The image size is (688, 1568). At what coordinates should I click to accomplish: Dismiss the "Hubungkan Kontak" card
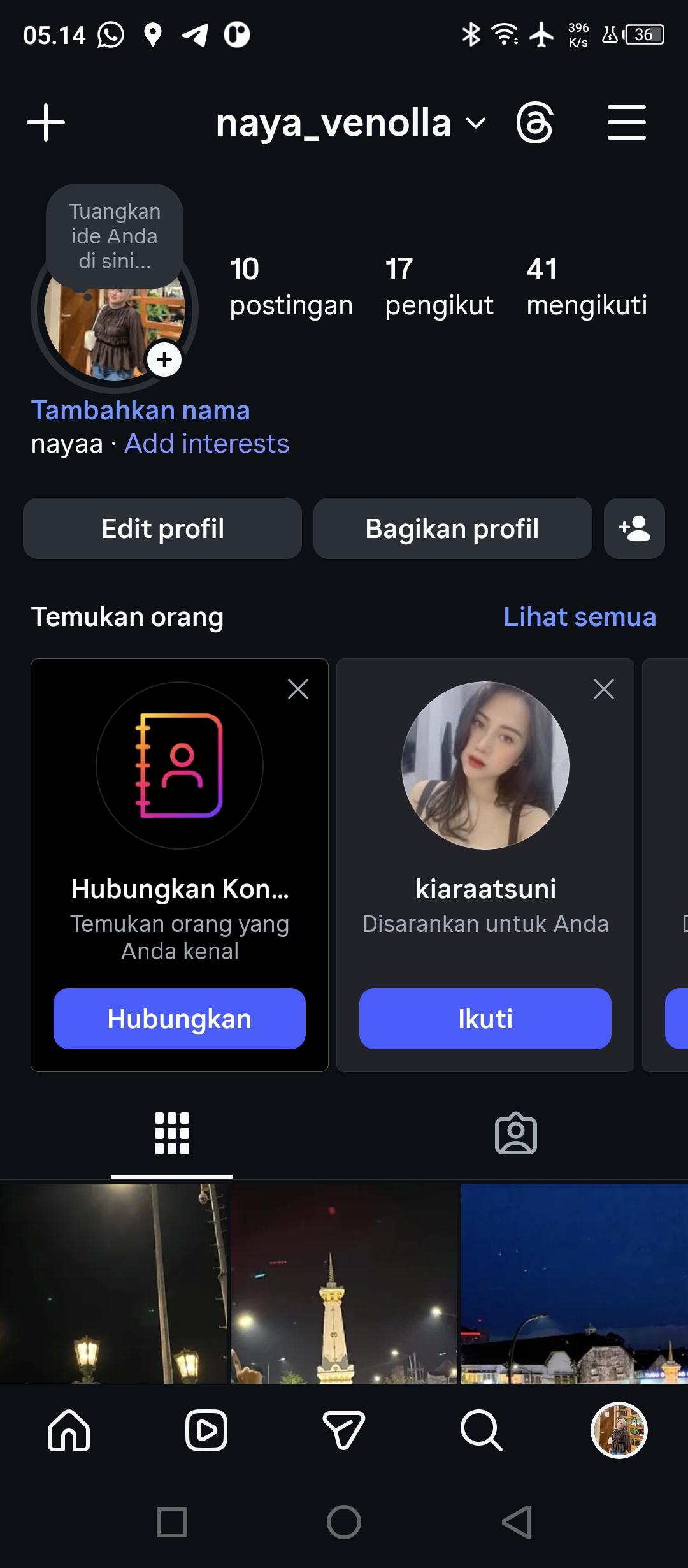coord(298,689)
